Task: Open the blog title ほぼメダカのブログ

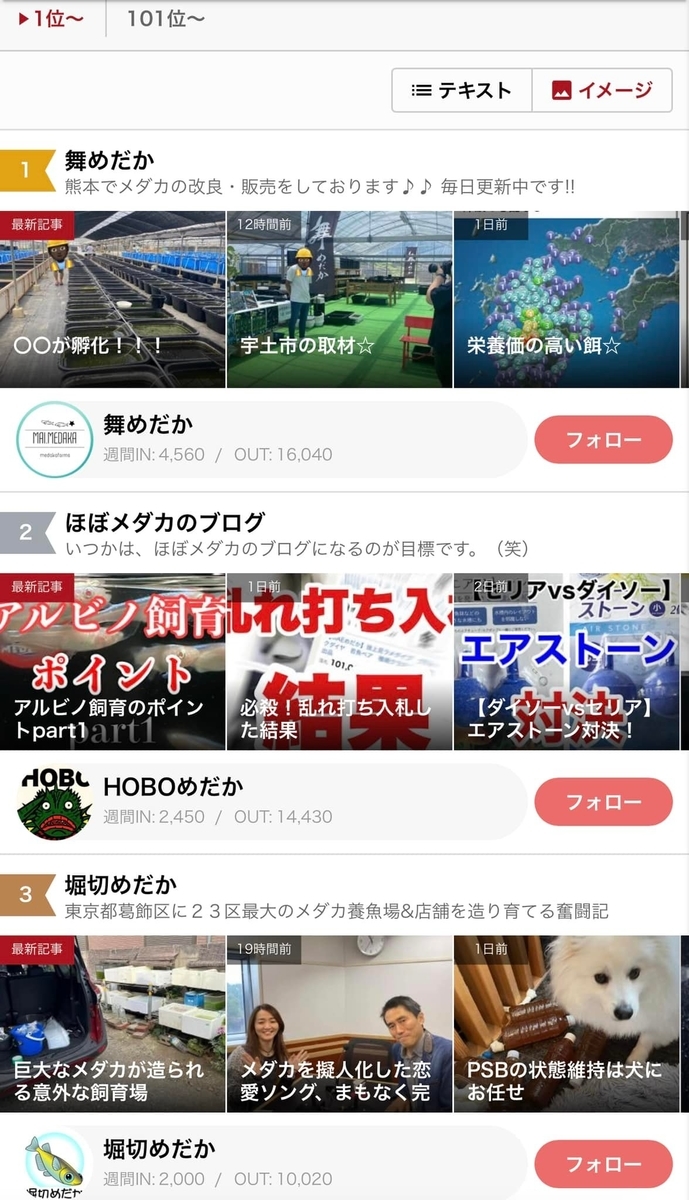Action: point(165,522)
